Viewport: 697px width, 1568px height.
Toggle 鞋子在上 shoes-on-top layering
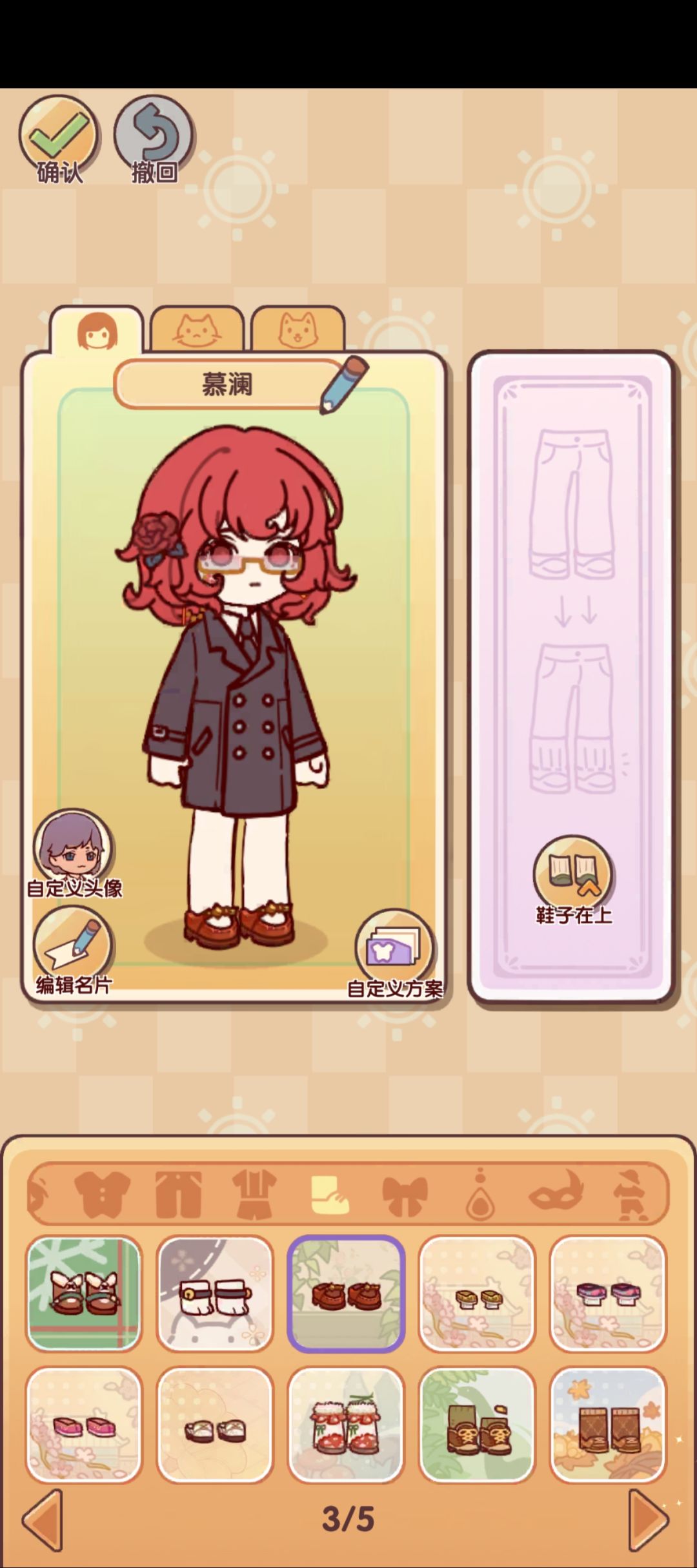click(x=573, y=880)
